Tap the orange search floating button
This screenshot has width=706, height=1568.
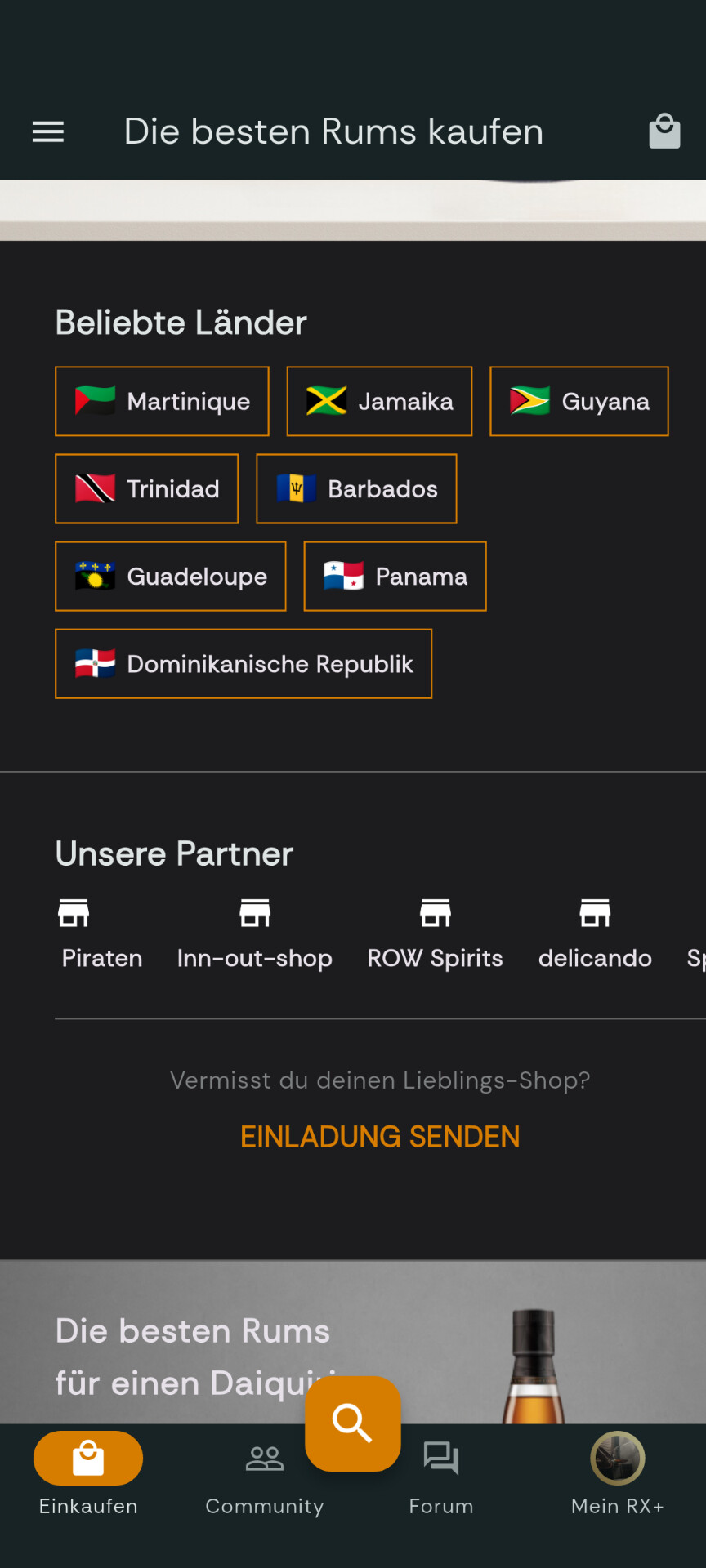[x=353, y=1423]
